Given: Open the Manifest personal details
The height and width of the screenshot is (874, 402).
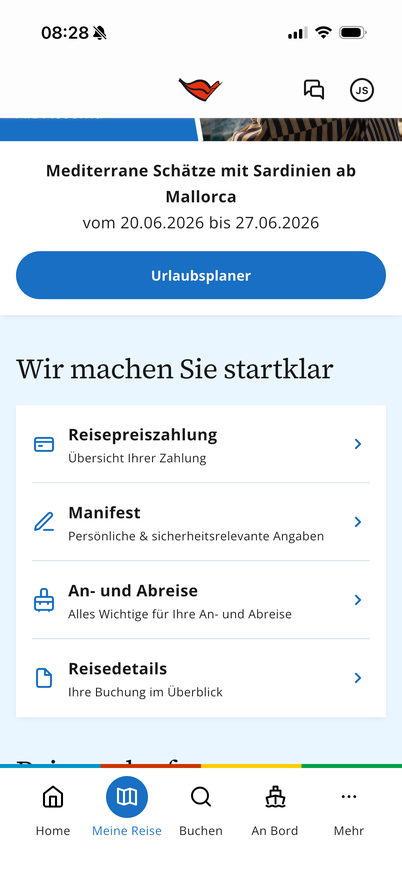Looking at the screenshot, I should (x=201, y=522).
